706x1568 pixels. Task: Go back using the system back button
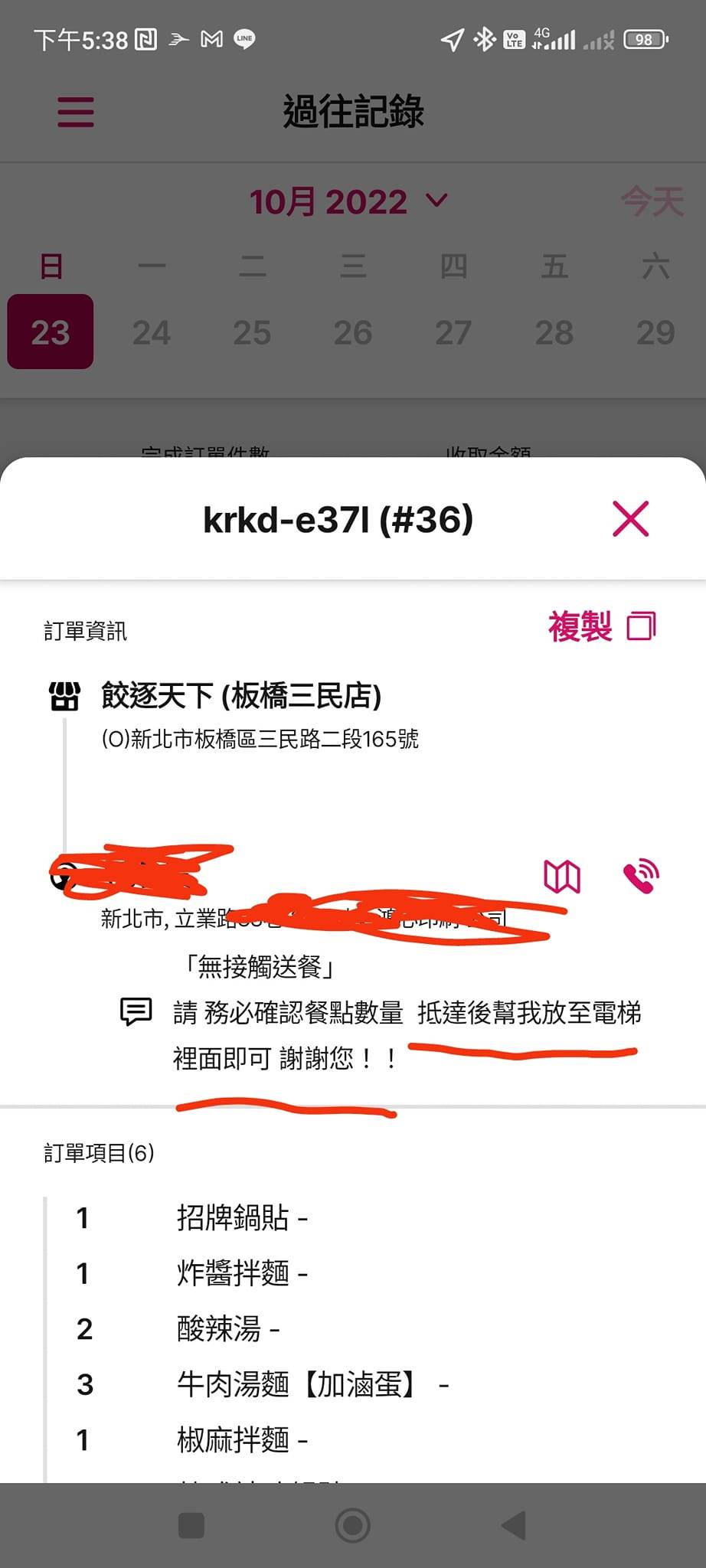coord(514,1525)
